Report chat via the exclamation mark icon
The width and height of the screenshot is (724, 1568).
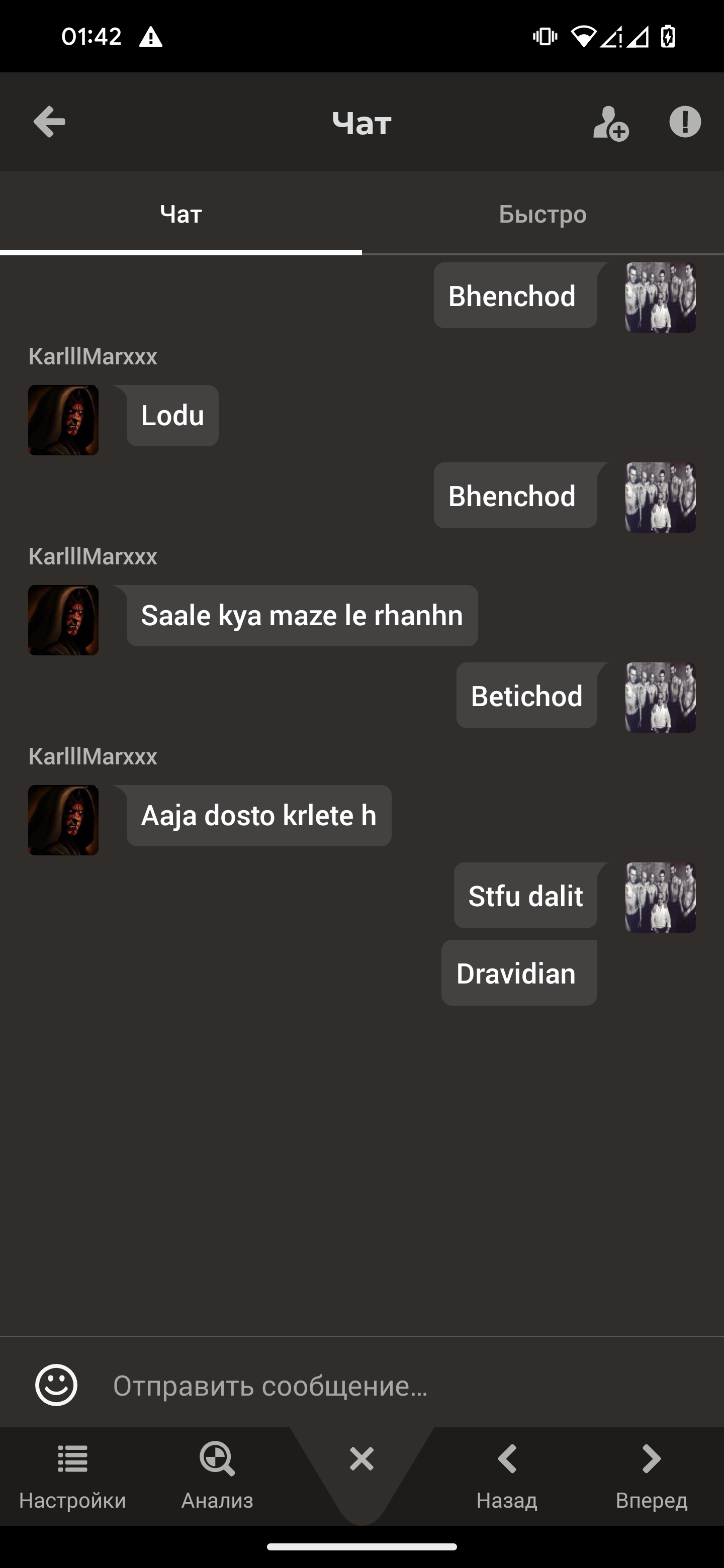point(685,122)
